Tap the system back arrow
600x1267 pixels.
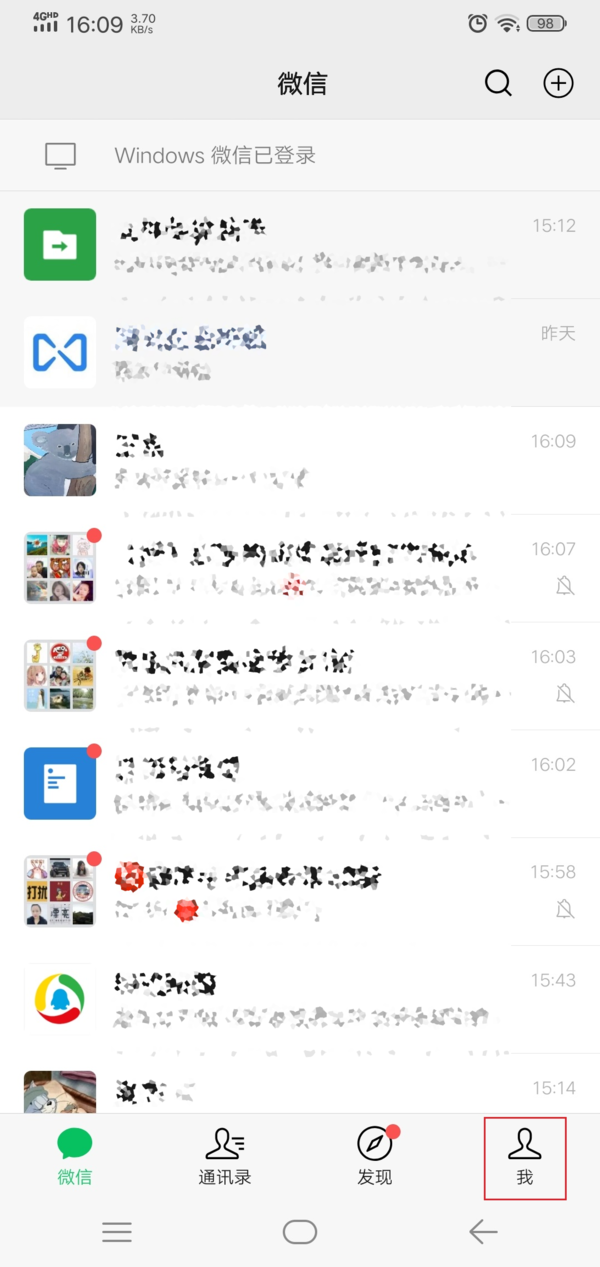(483, 1232)
